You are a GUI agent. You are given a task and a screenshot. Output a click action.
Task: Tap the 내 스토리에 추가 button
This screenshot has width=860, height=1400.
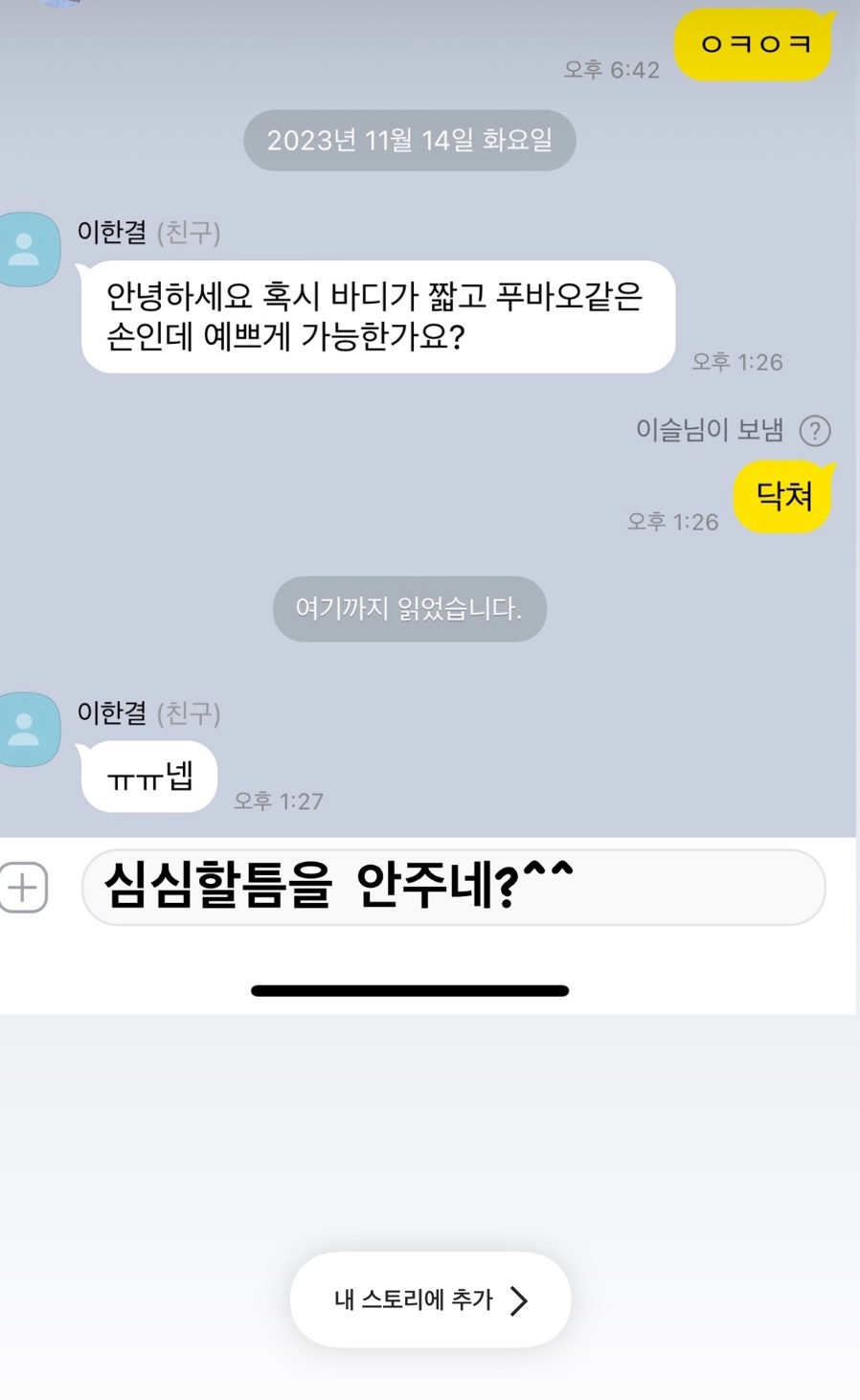pyautogui.click(x=430, y=1299)
